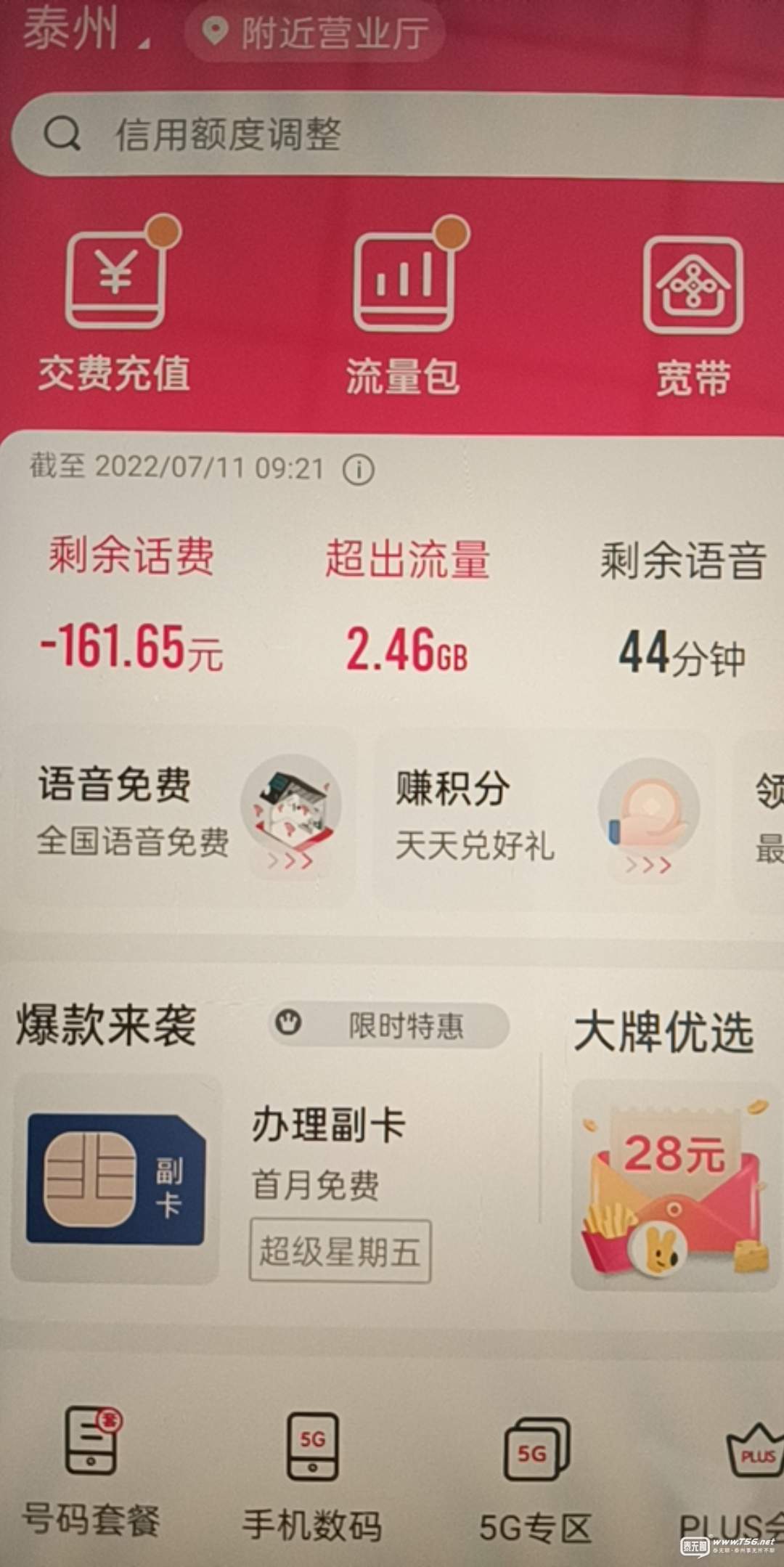Select the 限时特惠 chip
This screenshot has width=784, height=1567.
tap(389, 1025)
